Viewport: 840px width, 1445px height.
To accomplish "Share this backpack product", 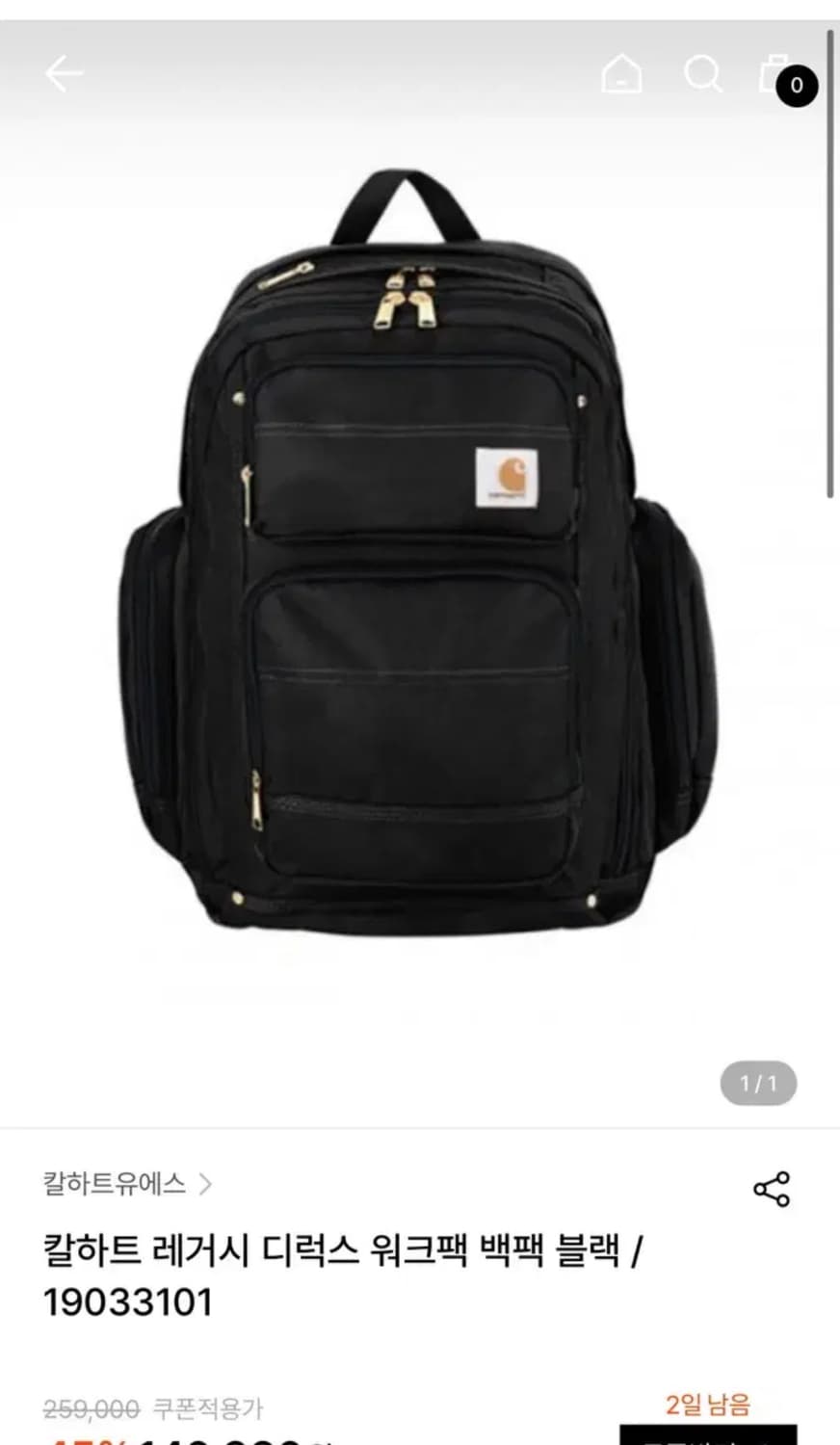I will click(x=771, y=1189).
